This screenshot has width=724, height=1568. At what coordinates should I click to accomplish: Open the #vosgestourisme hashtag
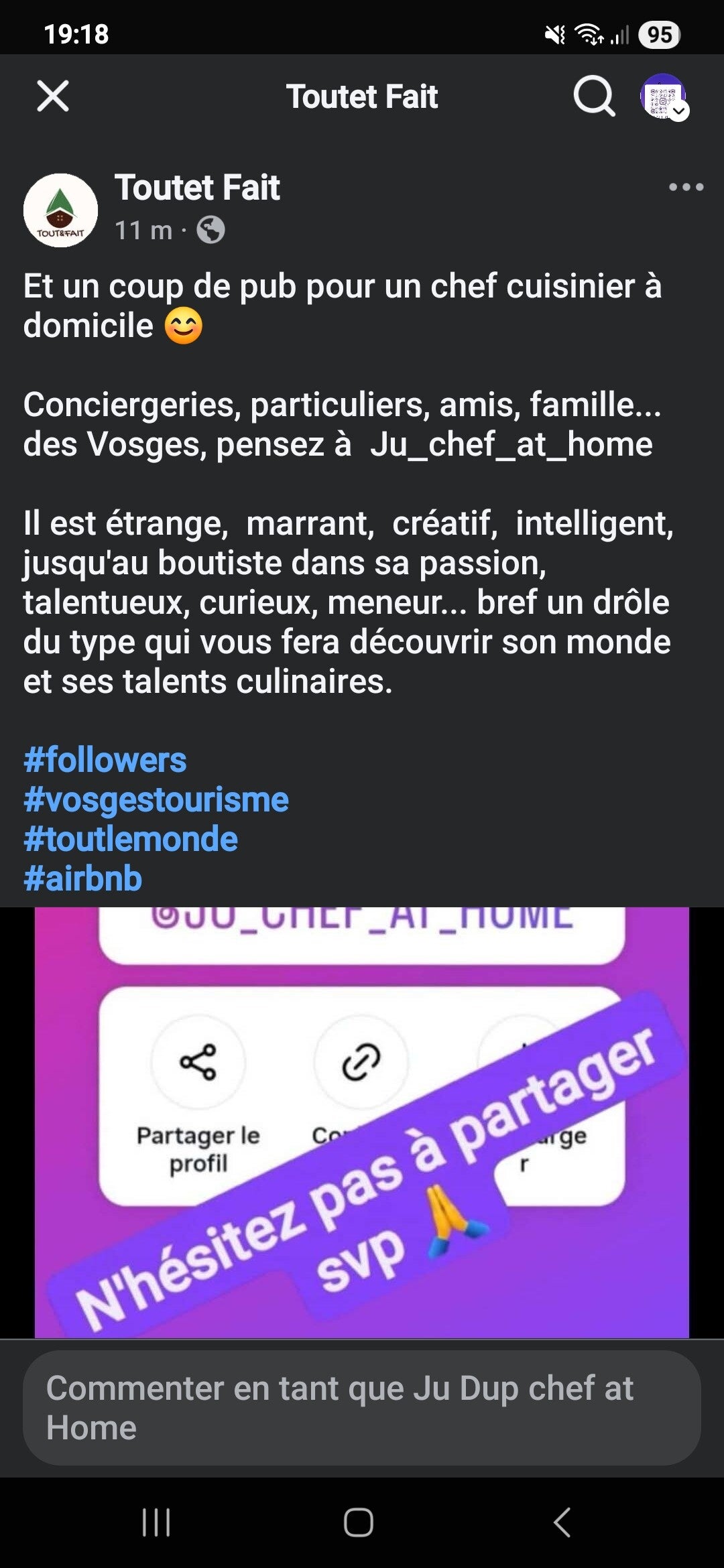point(156,800)
